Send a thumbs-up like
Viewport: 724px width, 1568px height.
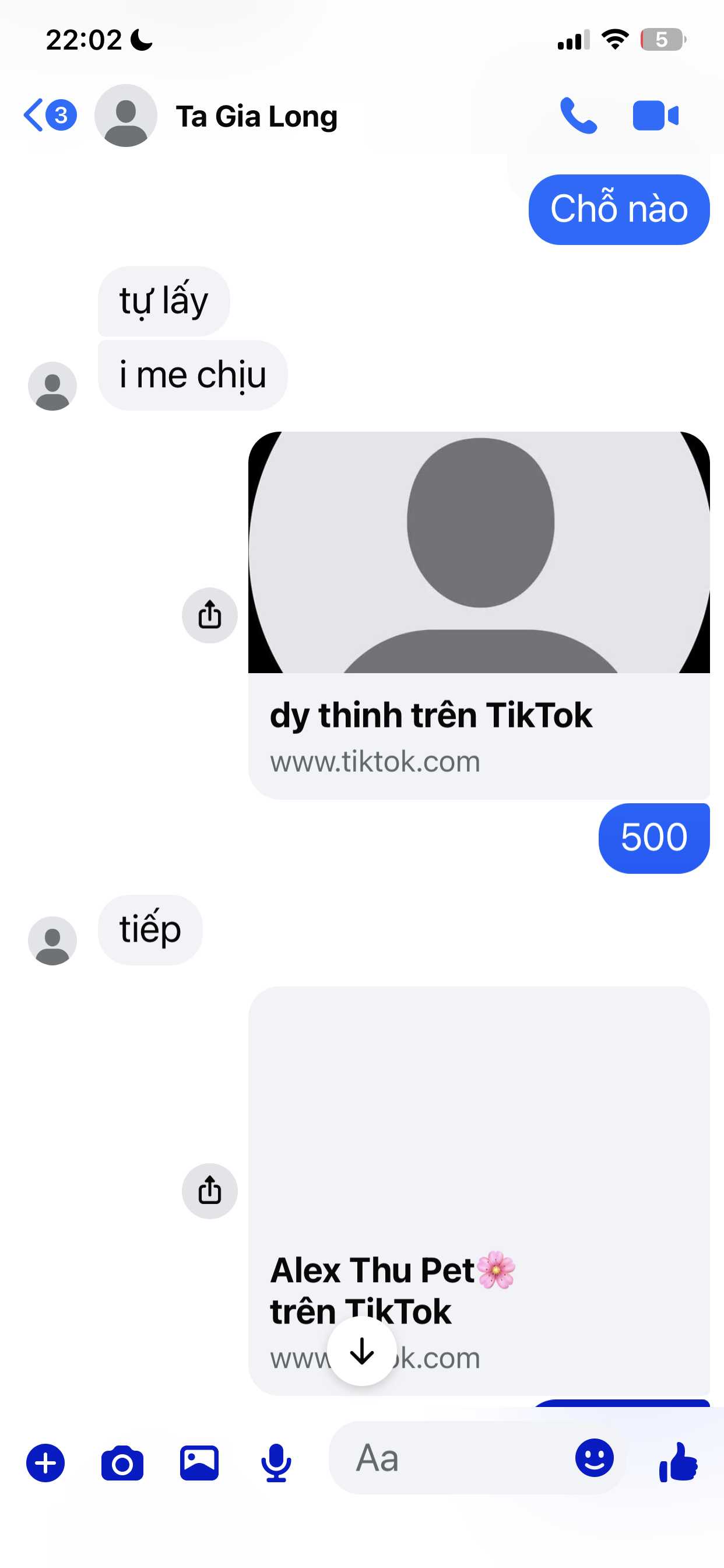678,1462
